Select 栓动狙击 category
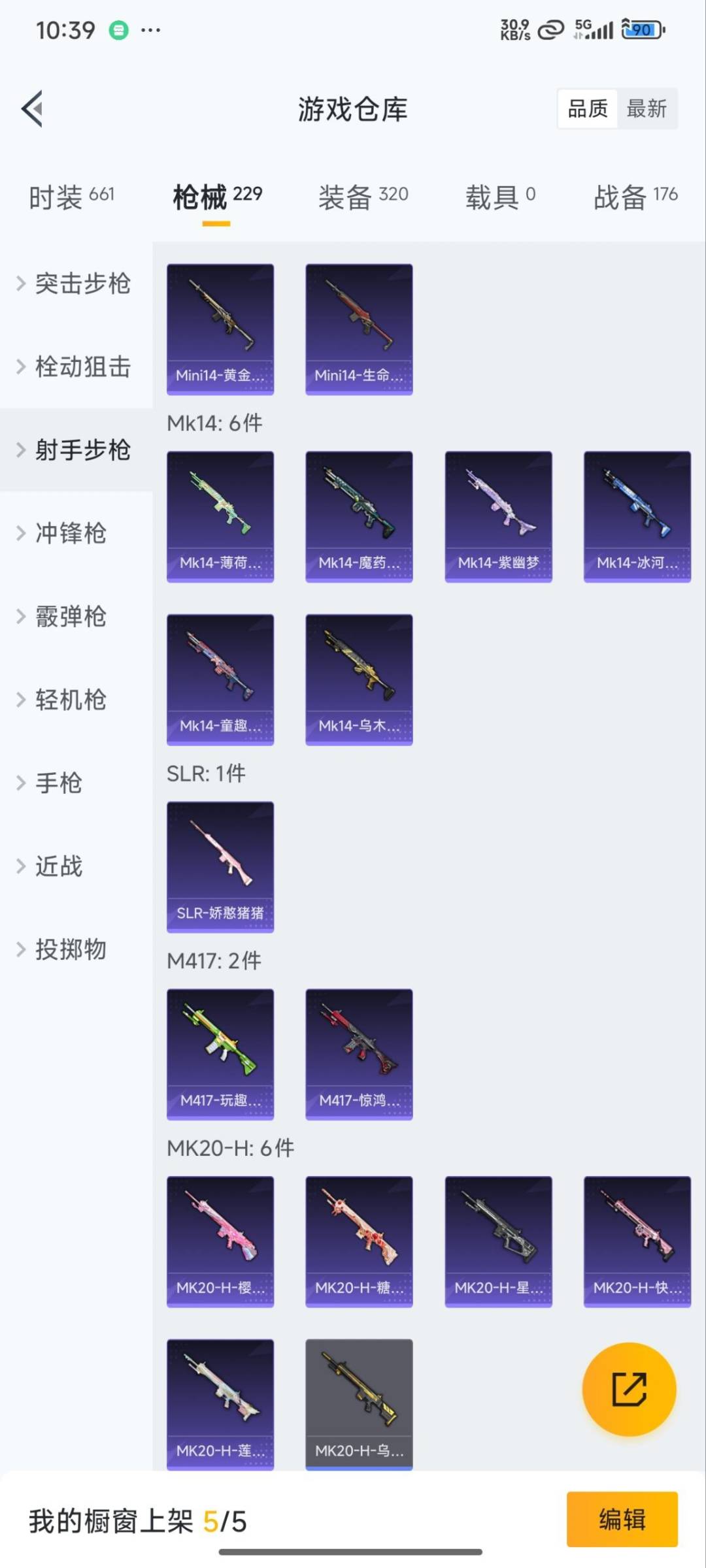 82,367
